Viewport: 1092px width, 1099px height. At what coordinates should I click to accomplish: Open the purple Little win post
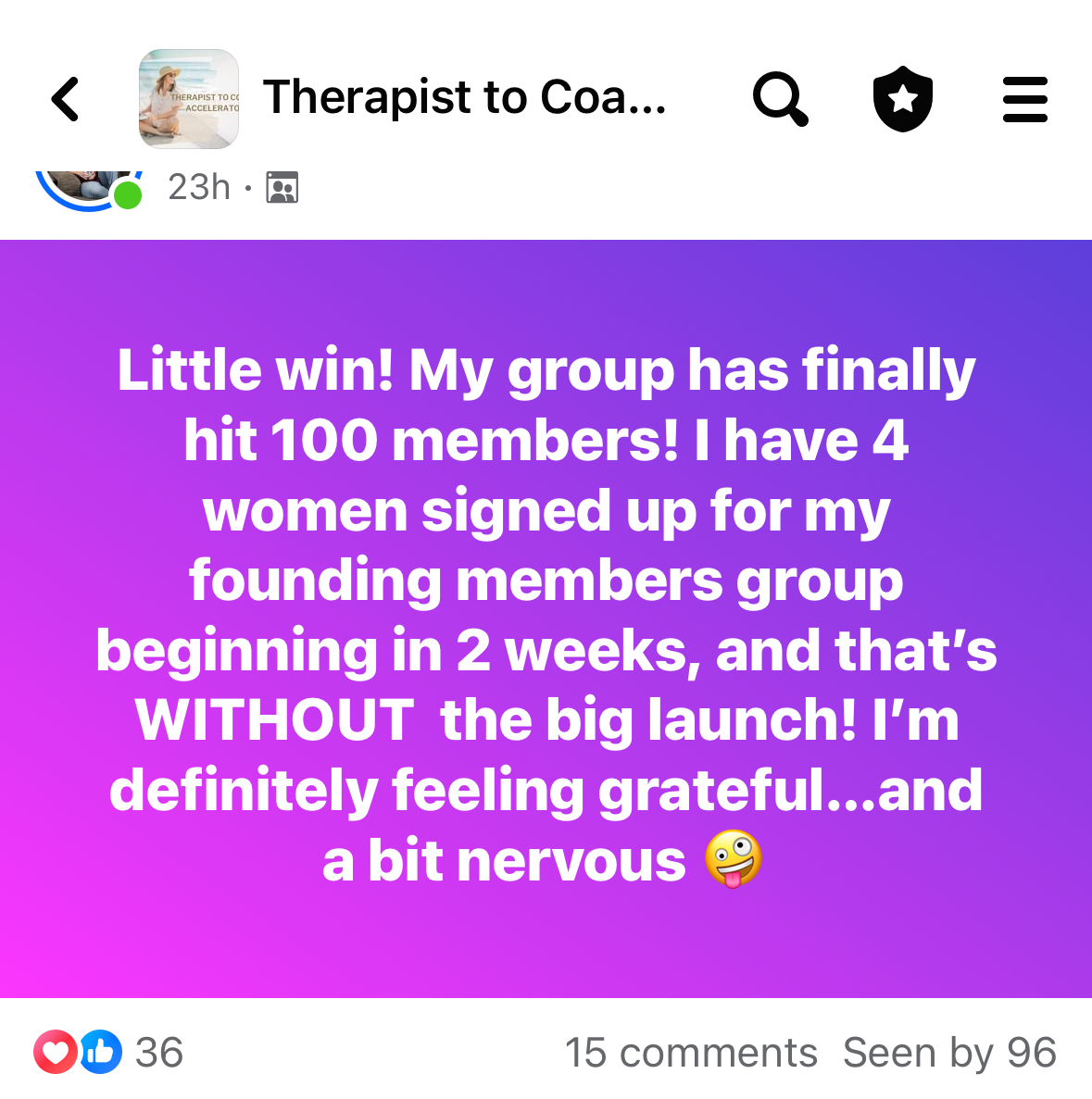[546, 617]
